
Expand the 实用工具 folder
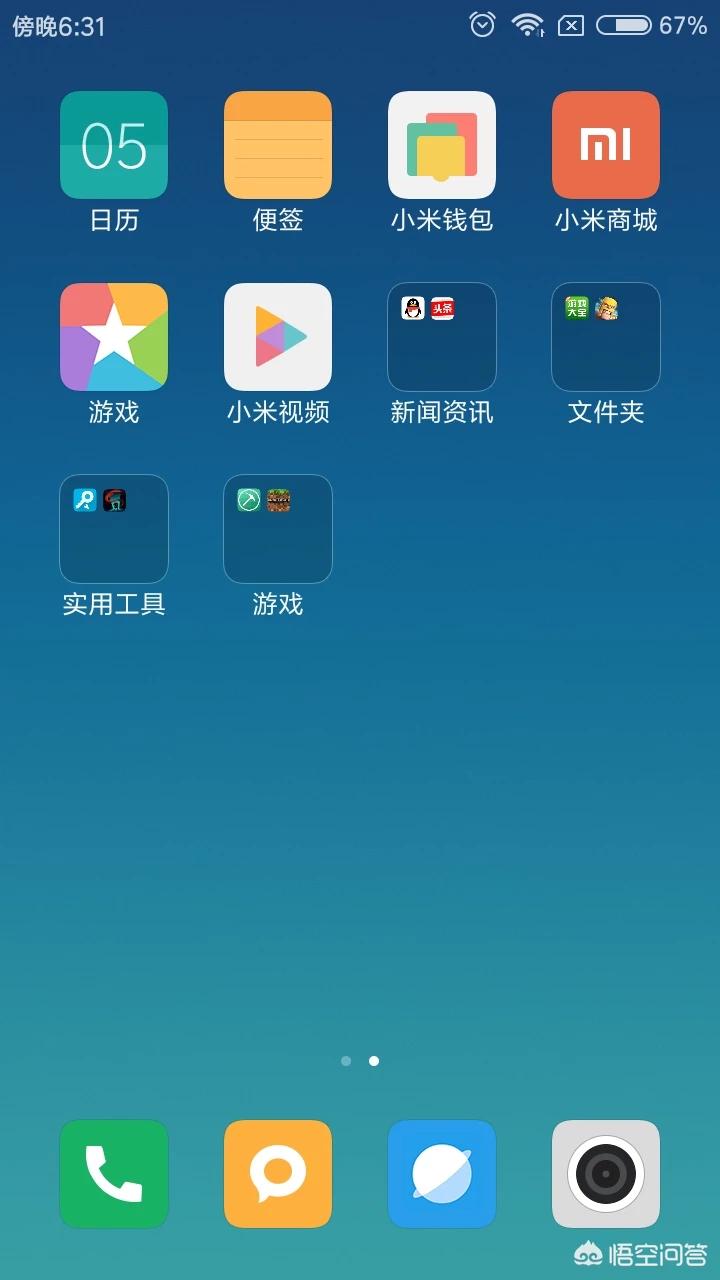click(114, 529)
